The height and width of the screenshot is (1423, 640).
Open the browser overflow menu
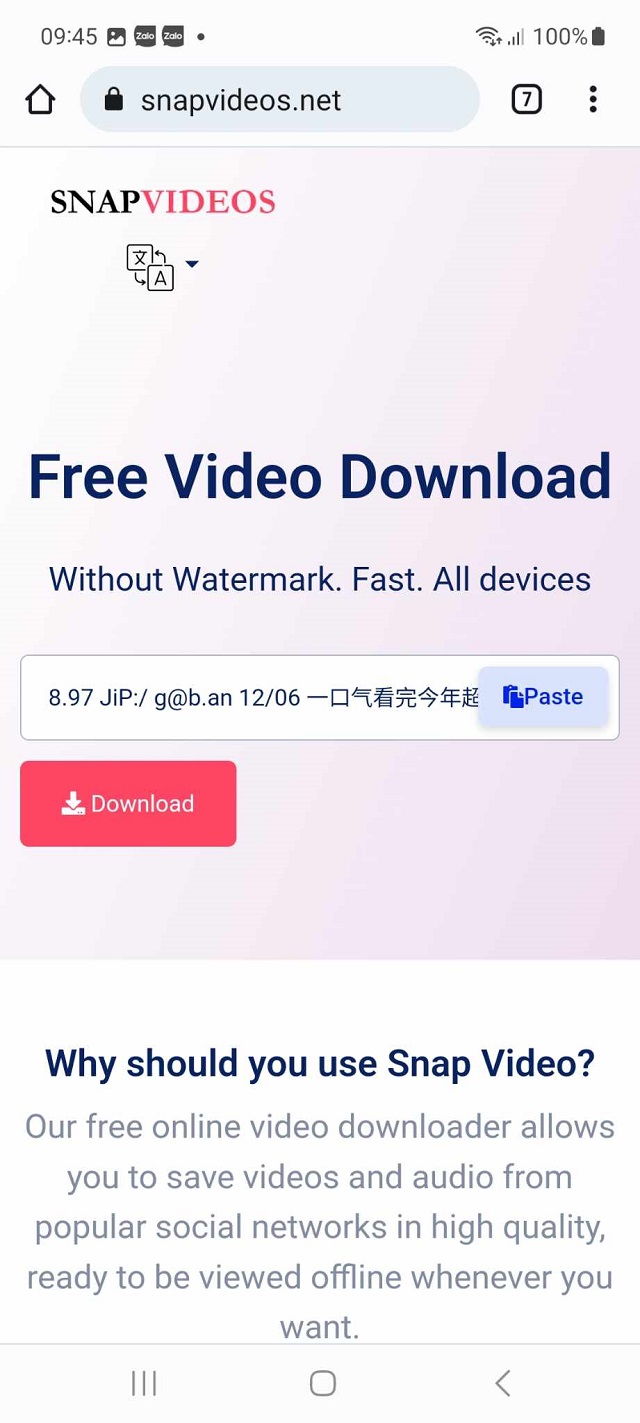pos(593,100)
